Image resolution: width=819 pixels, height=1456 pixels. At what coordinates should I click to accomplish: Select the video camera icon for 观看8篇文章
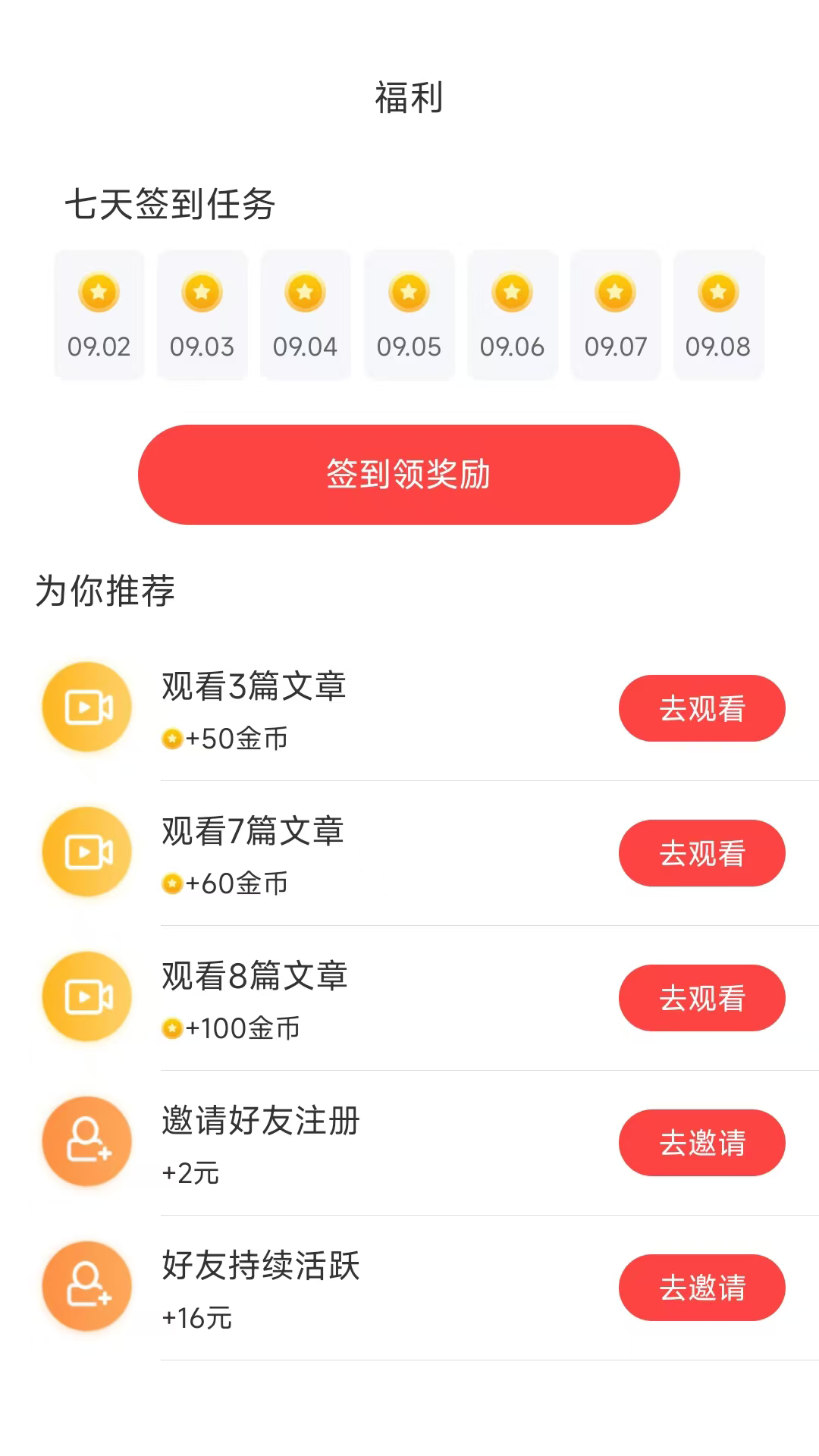[86, 998]
